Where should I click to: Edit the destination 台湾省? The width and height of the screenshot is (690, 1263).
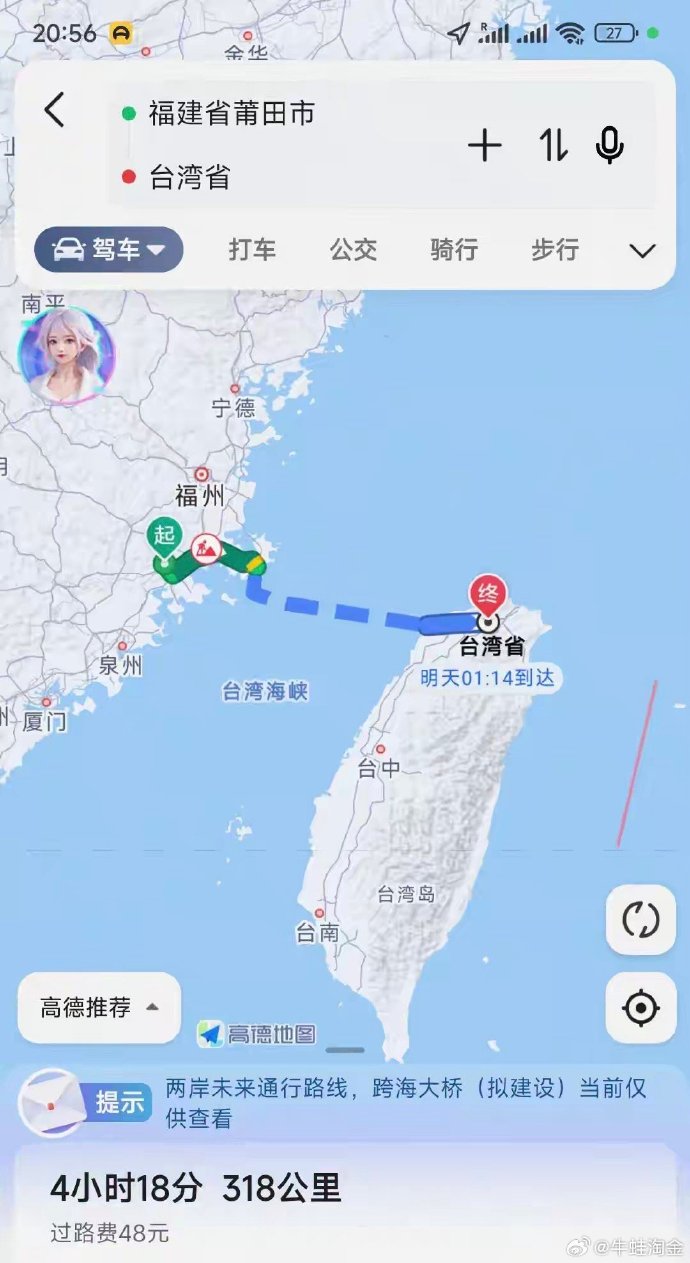(190, 178)
